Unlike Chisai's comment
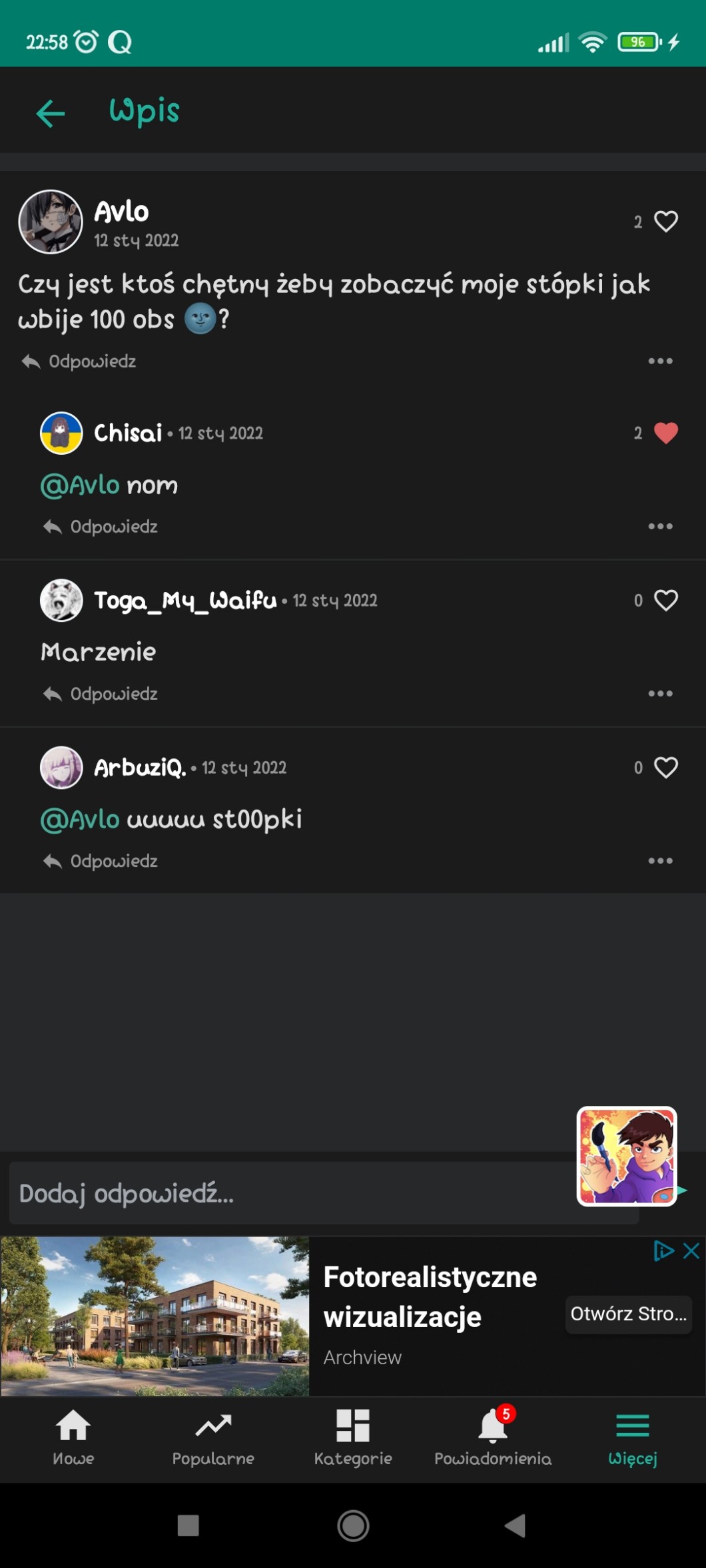 (665, 433)
